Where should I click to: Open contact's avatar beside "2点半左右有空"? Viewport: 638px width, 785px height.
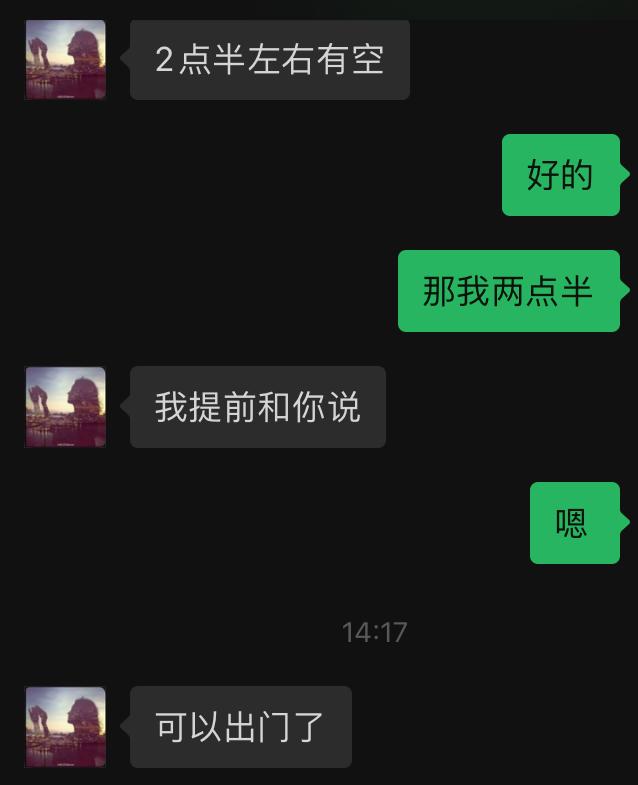65,60
